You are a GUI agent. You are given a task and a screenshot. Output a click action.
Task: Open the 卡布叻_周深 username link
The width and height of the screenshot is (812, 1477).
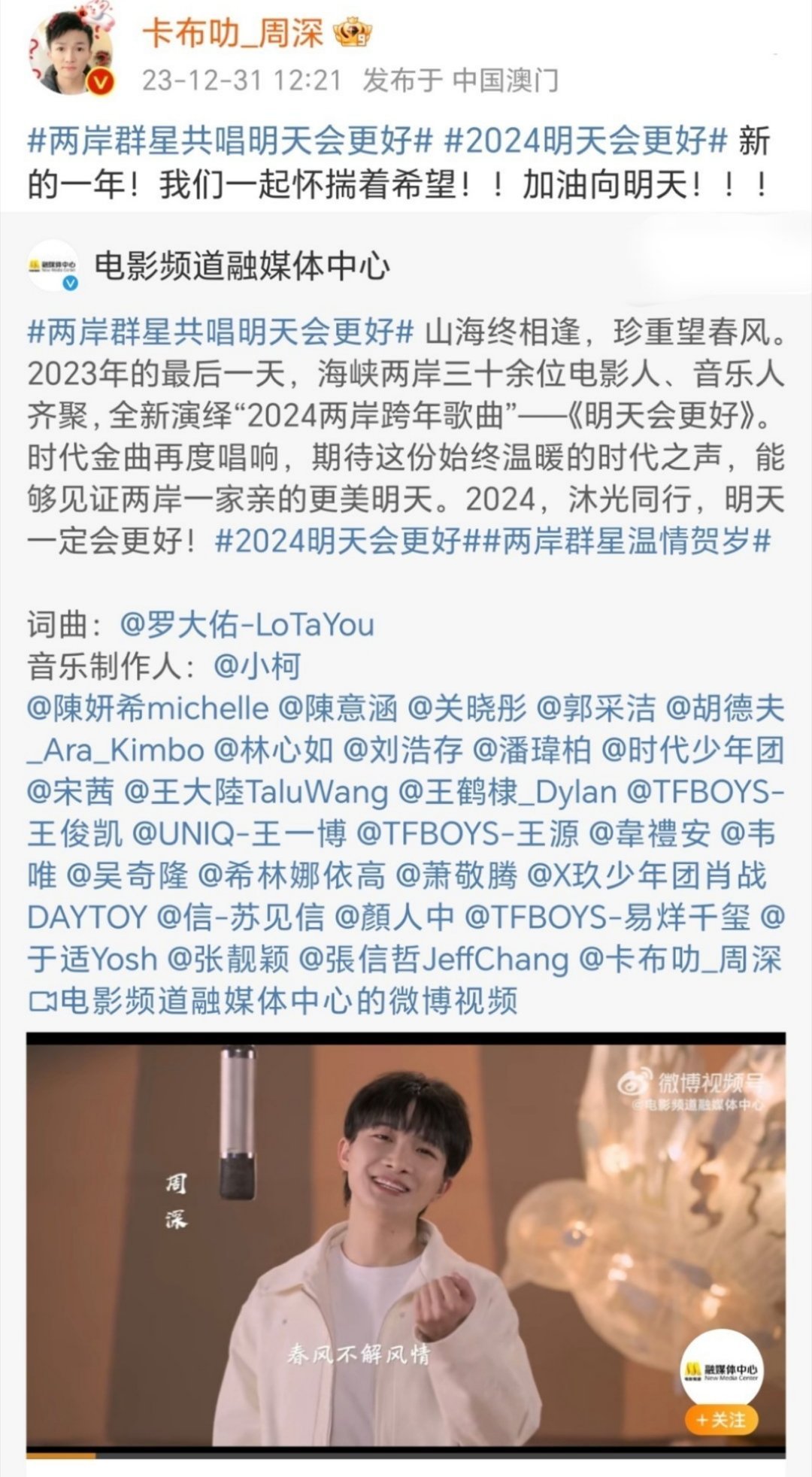(232, 32)
